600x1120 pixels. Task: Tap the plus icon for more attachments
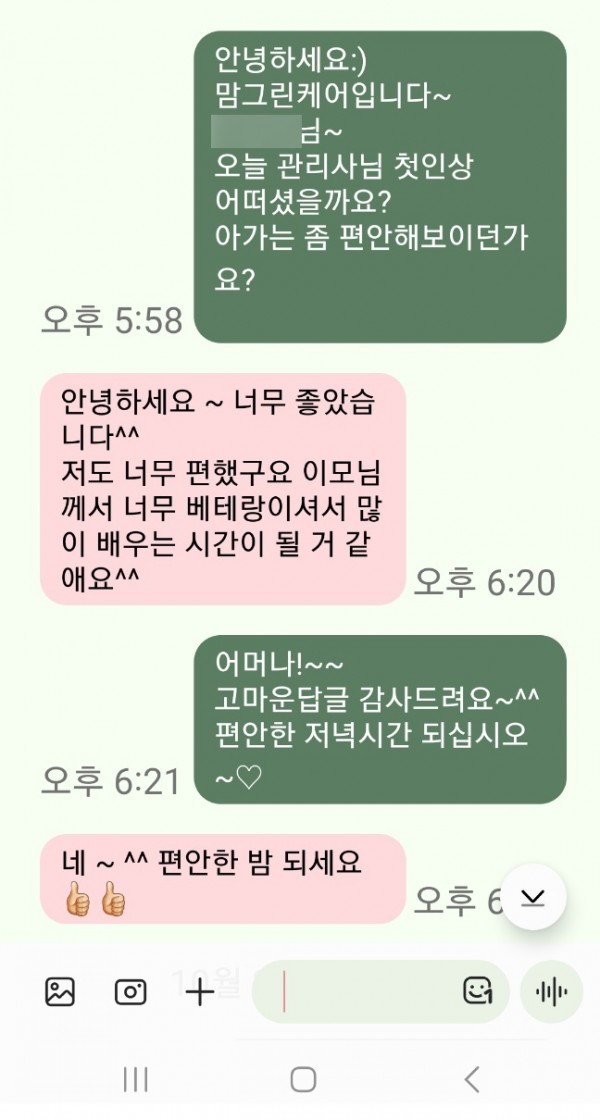[201, 992]
